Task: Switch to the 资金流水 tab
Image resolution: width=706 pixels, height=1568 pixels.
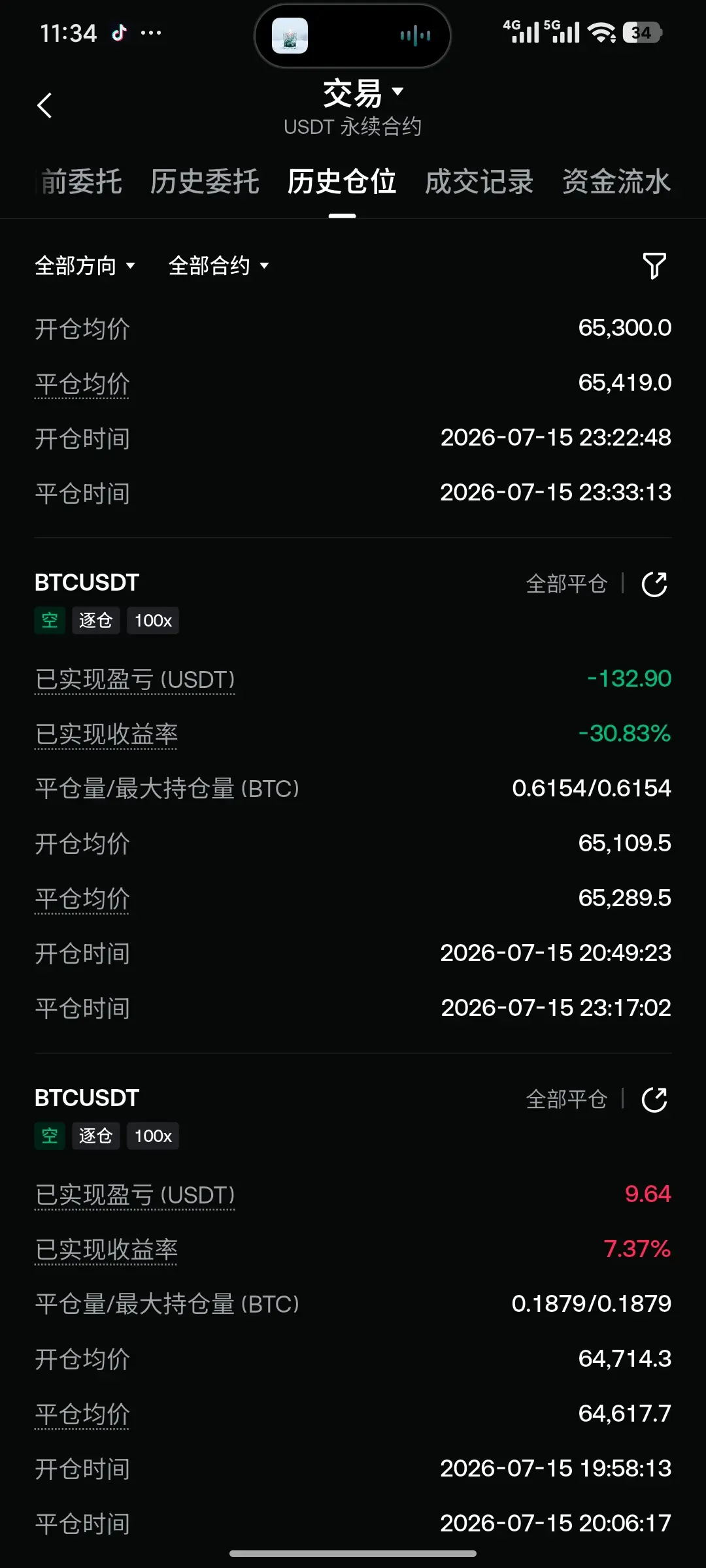Action: [616, 182]
